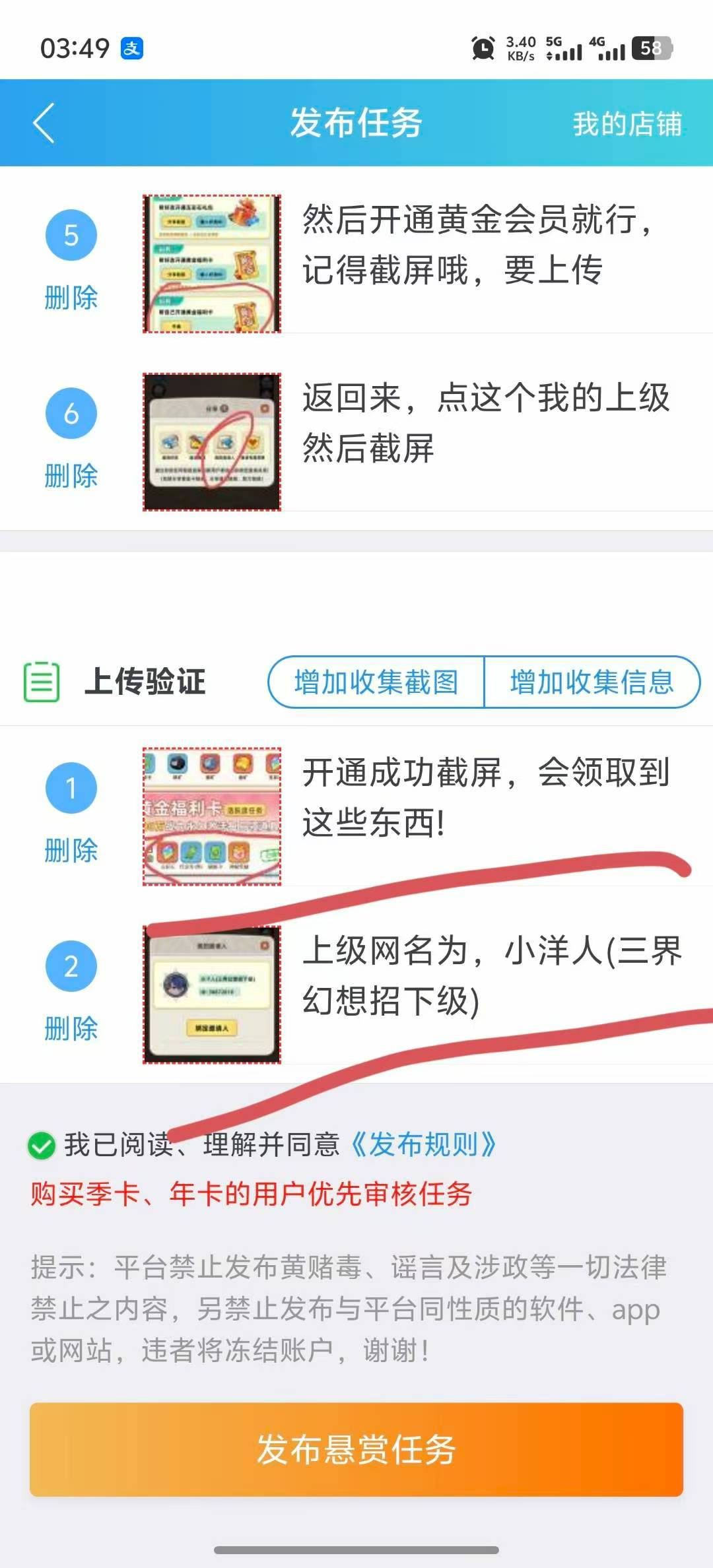Open the 《发布规则》 link
Screen dimensions: 713x1568
[423, 1144]
